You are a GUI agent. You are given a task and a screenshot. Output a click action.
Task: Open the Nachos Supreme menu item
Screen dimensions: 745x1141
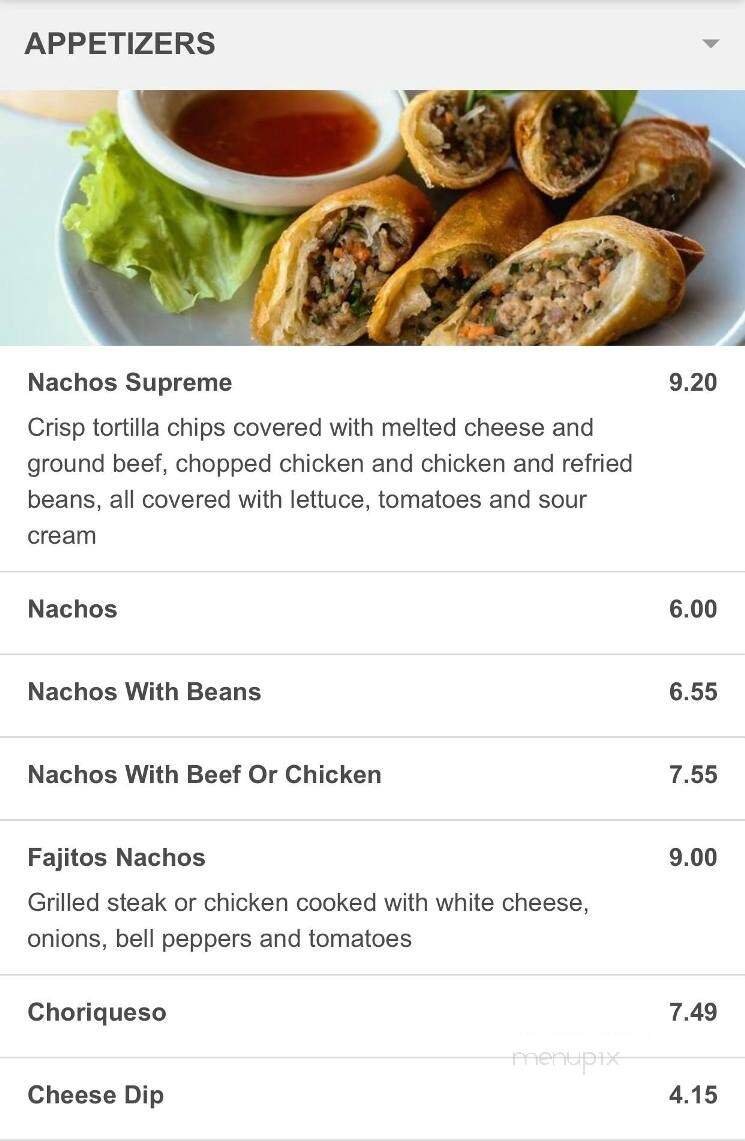[x=129, y=382]
